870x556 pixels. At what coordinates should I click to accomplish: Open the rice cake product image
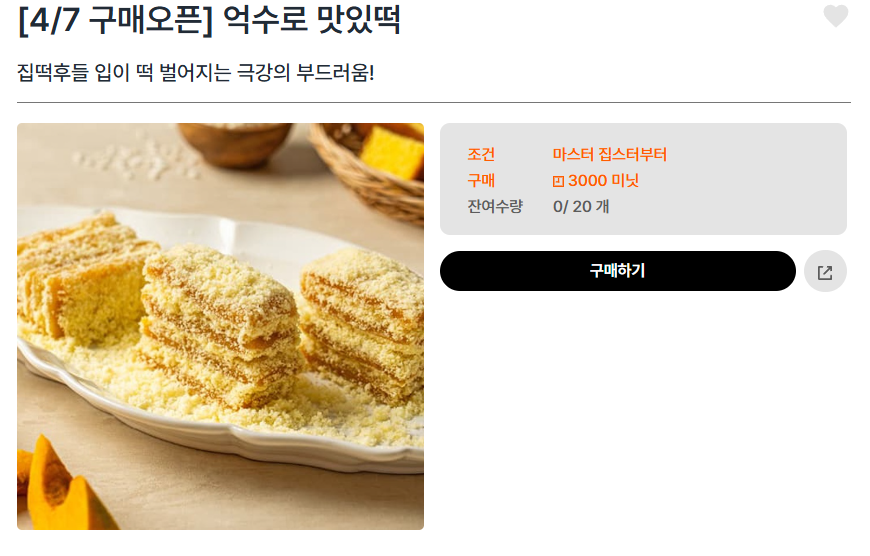(x=220, y=326)
